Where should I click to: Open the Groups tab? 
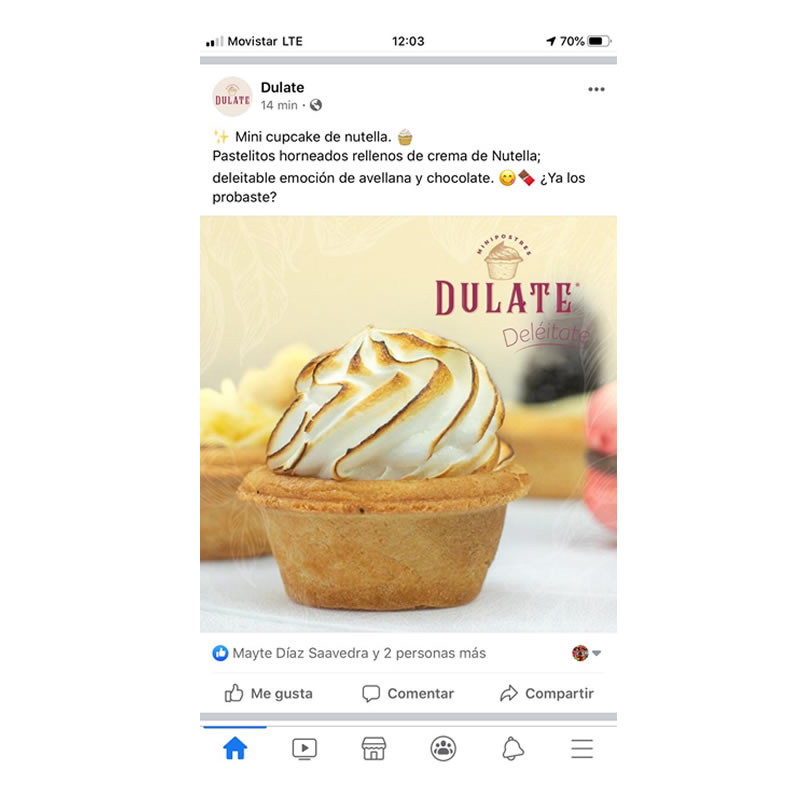pos(443,748)
